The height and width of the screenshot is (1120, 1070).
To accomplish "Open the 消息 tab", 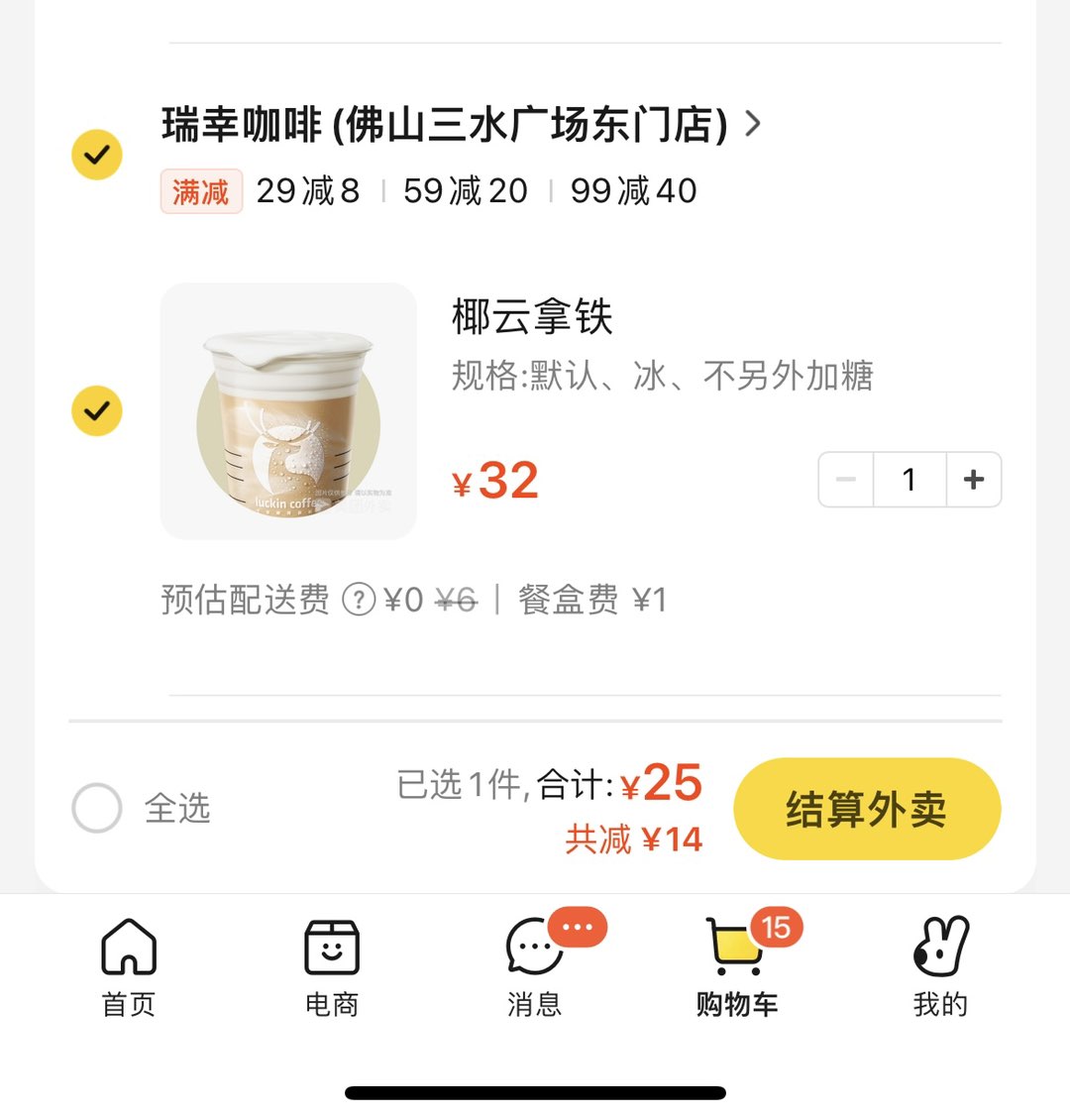I will (535, 967).
